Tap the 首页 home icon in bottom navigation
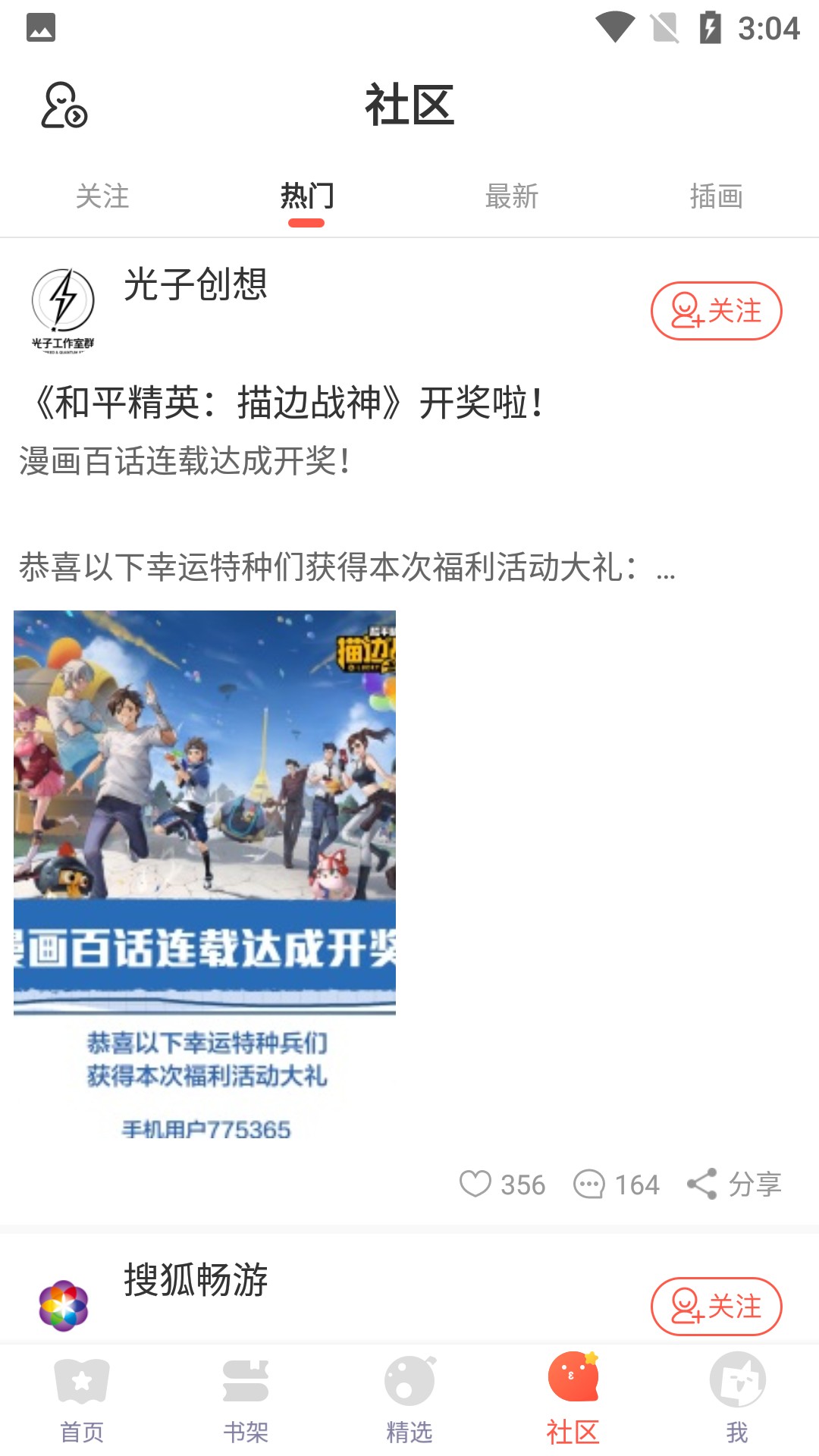 pyautogui.click(x=82, y=1403)
